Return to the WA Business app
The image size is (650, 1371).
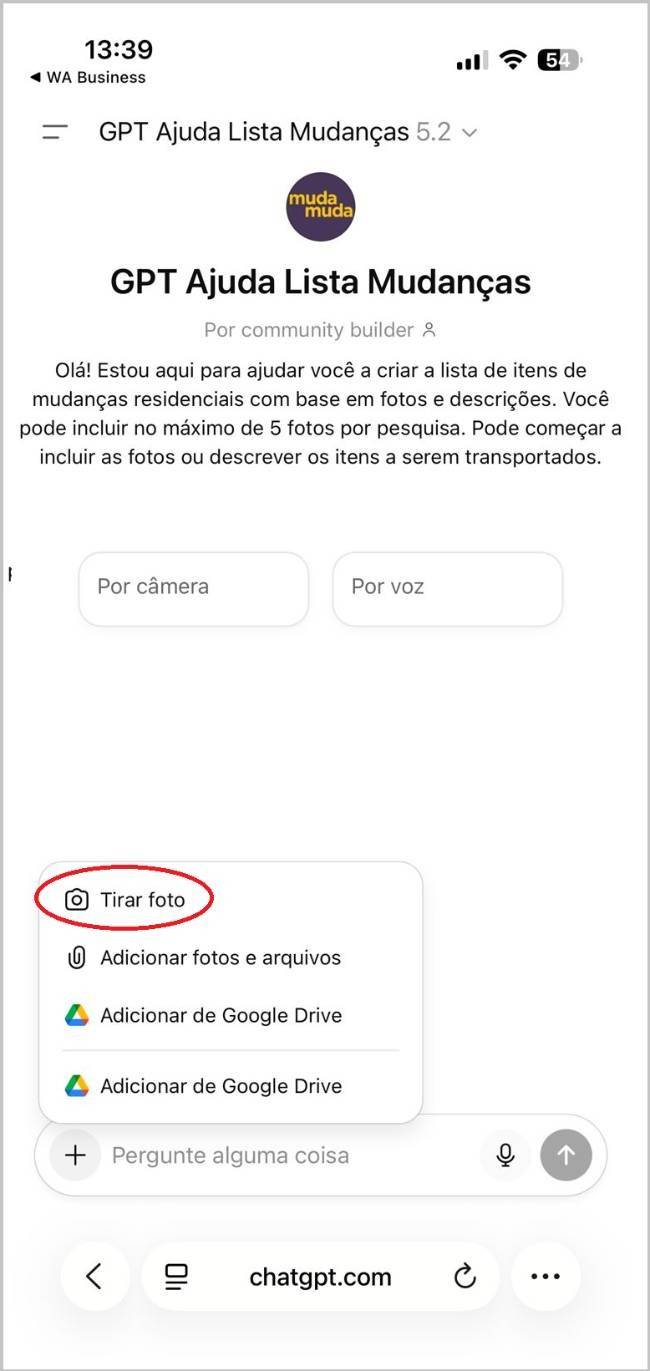(88, 77)
